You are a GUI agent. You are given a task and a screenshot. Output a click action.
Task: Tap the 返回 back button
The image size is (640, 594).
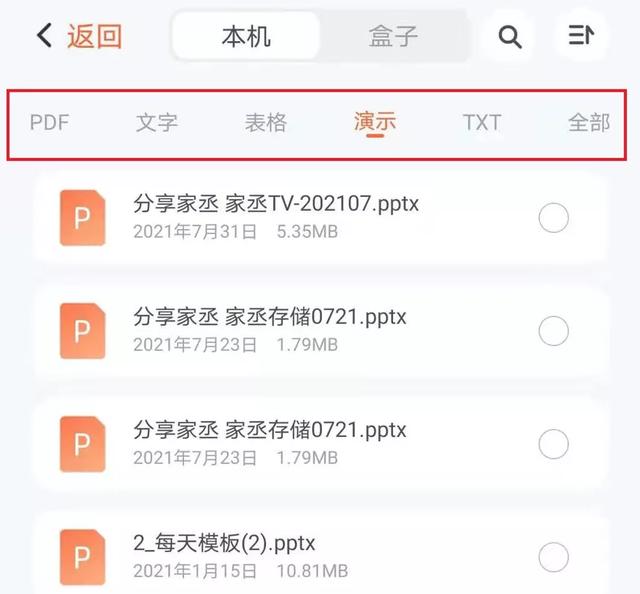(x=80, y=37)
